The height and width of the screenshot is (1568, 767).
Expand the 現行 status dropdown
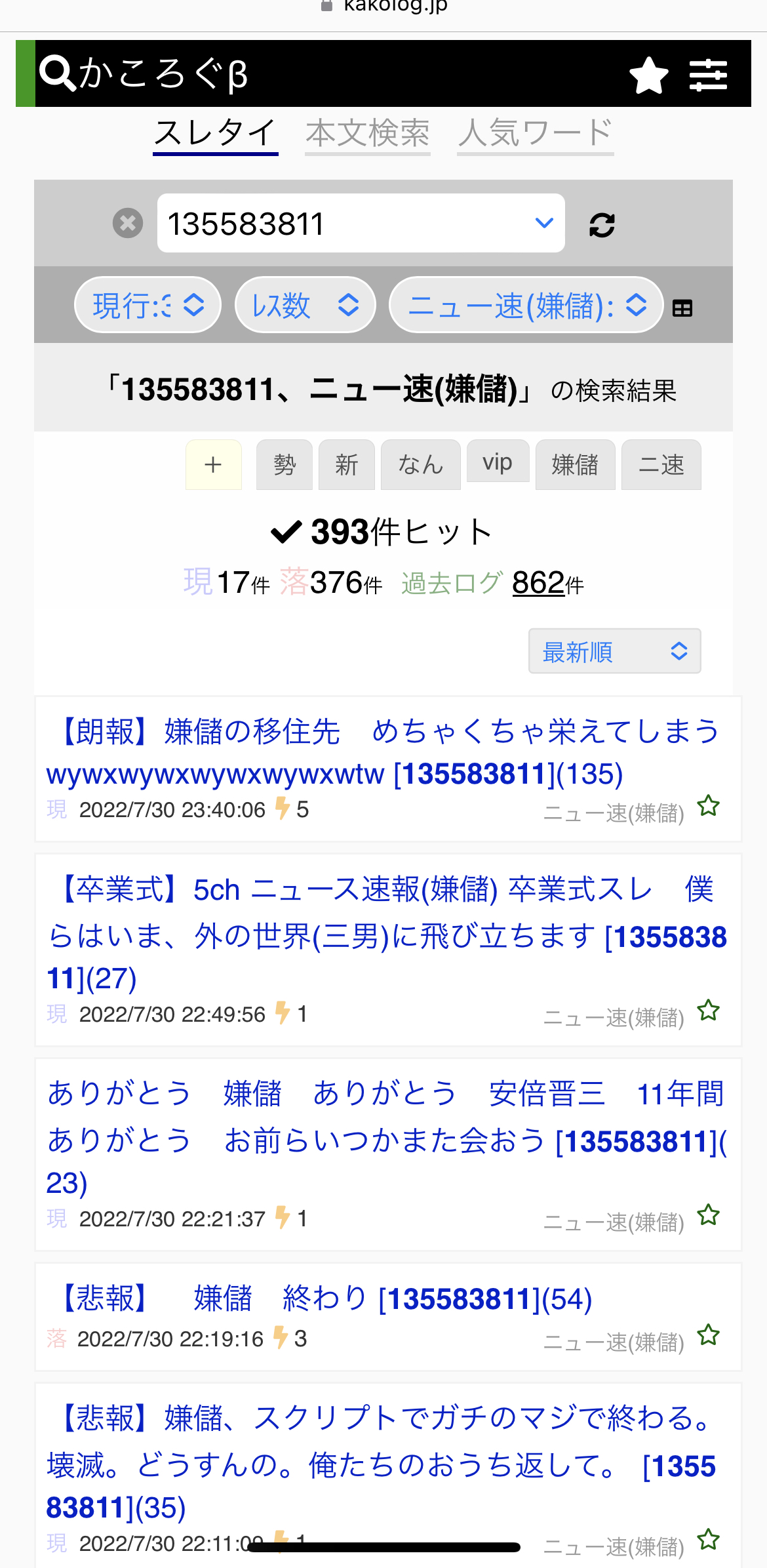(147, 305)
